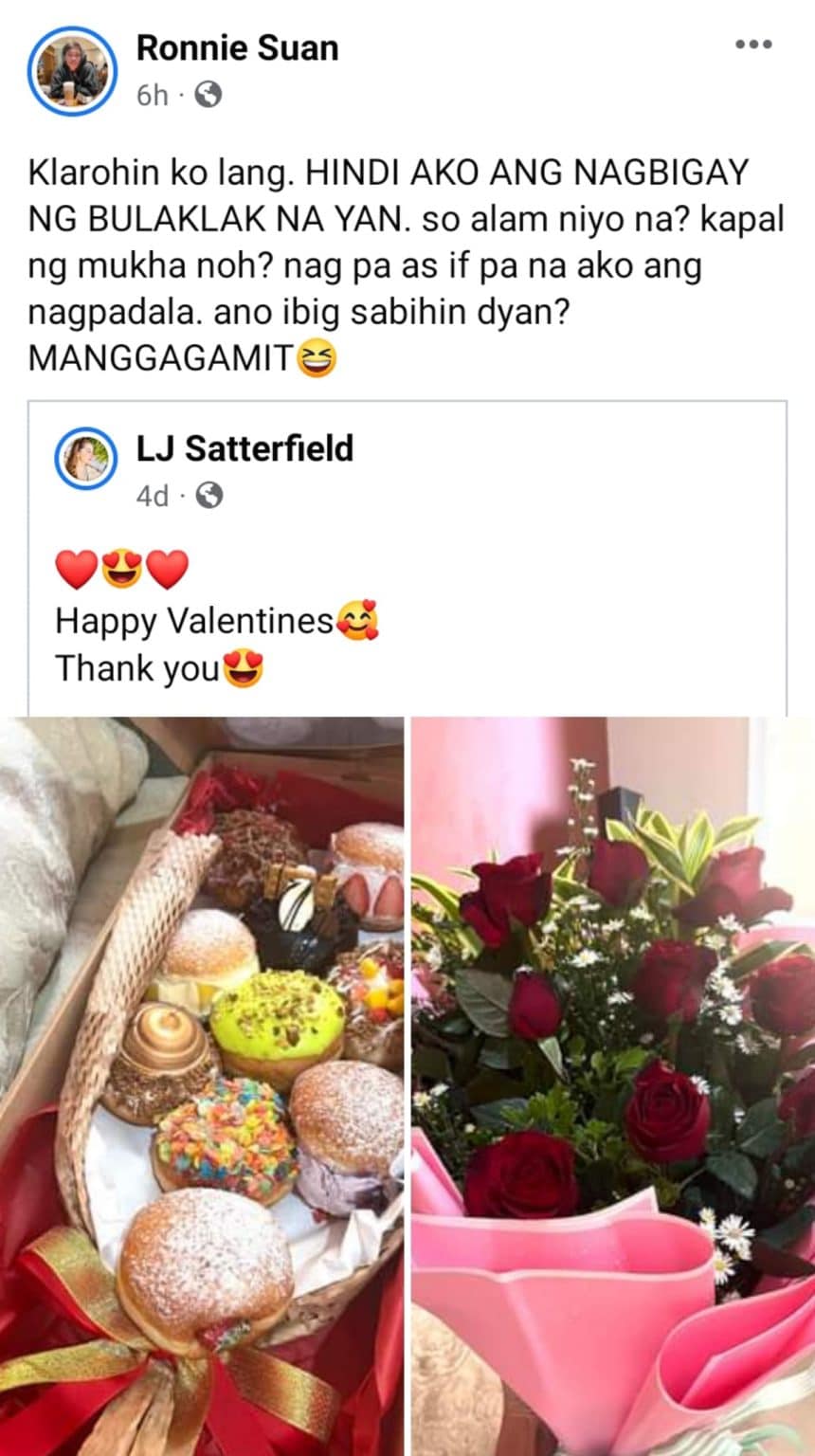Open the donut box photo
The image size is (815, 1456).
[x=201, y=1085]
